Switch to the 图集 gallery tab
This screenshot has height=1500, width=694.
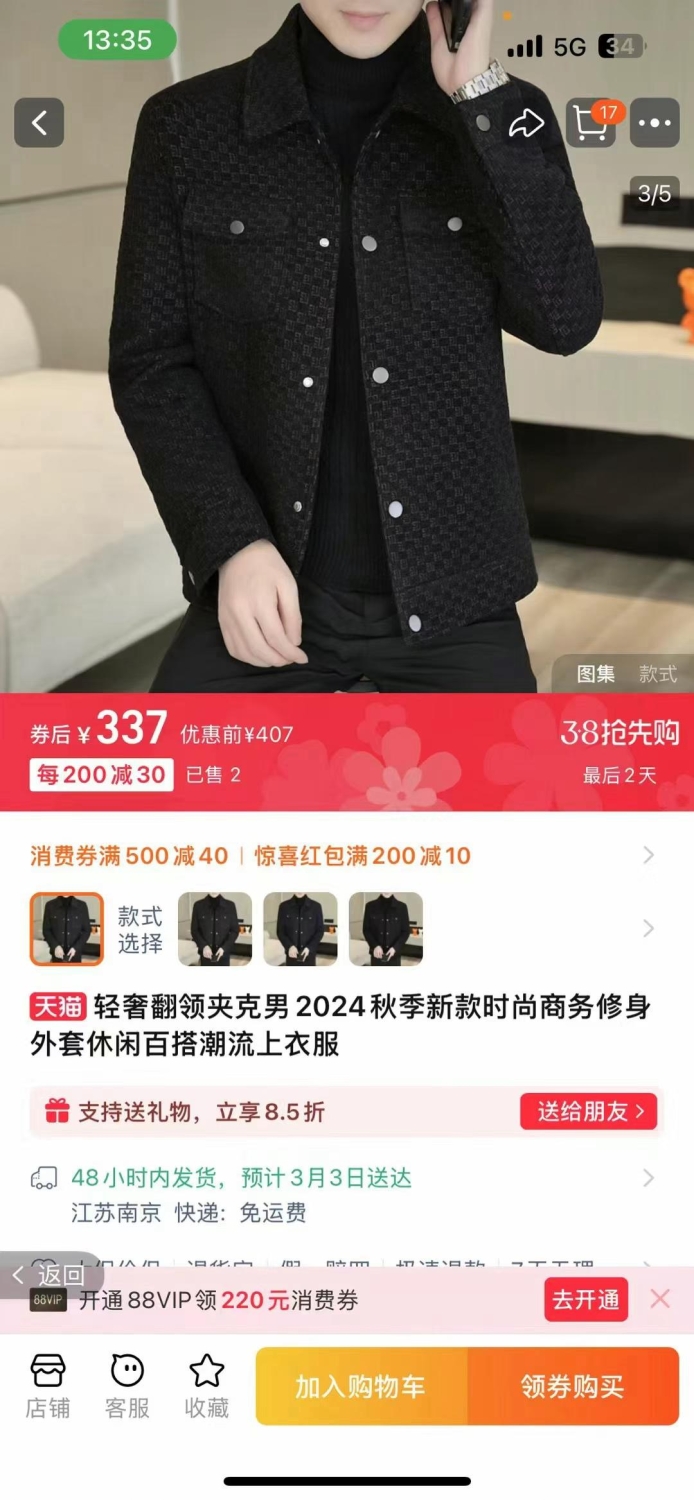click(x=596, y=674)
